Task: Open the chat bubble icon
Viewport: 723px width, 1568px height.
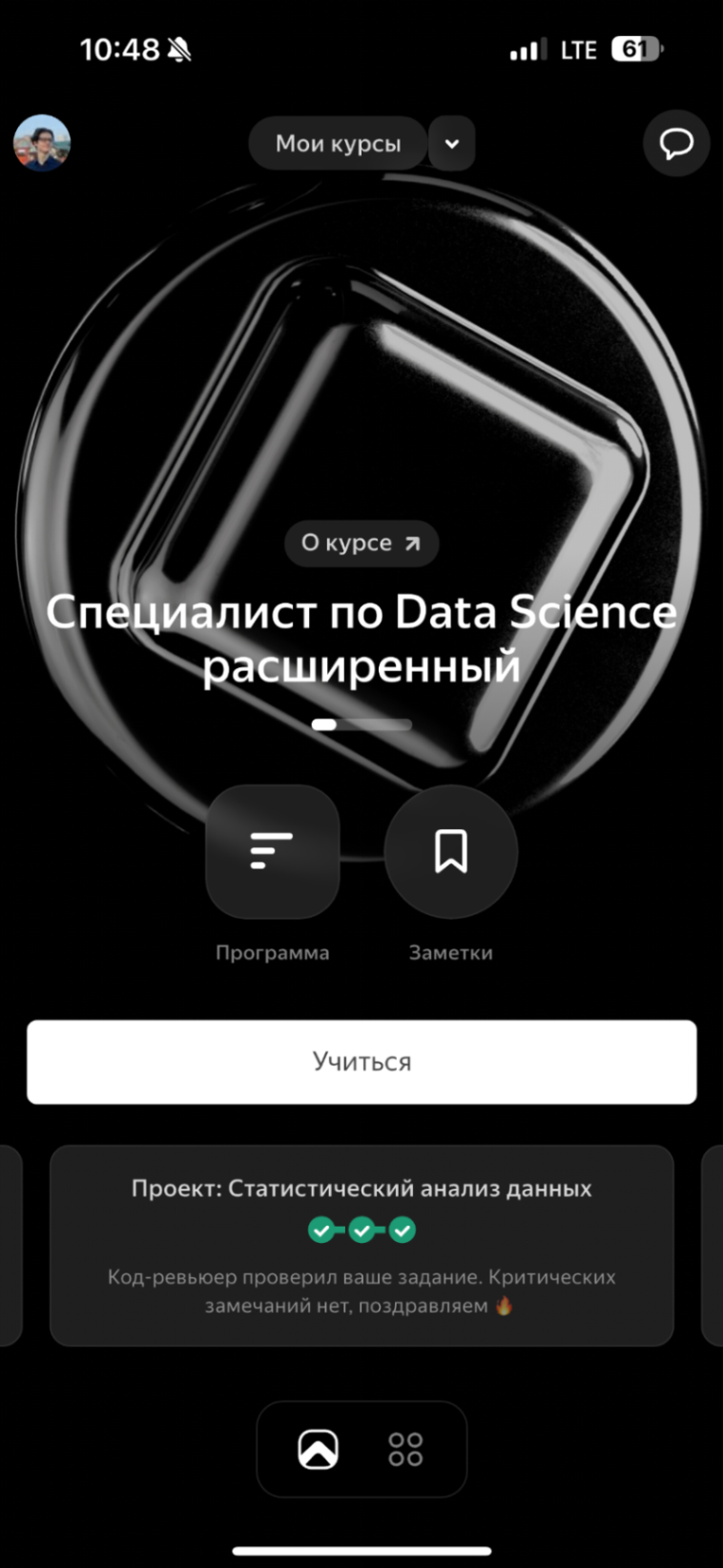Action: [x=676, y=144]
